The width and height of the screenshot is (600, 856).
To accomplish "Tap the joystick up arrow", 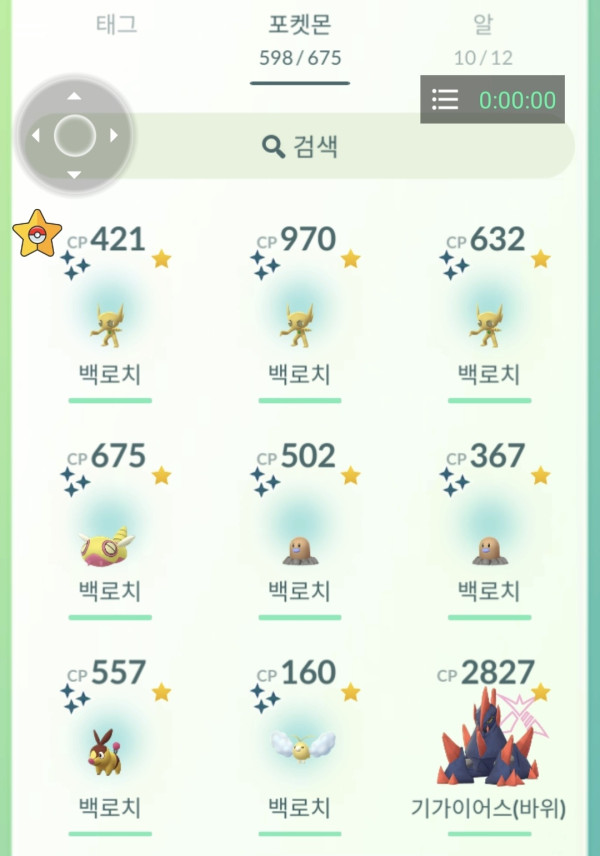I will pyautogui.click(x=74, y=97).
